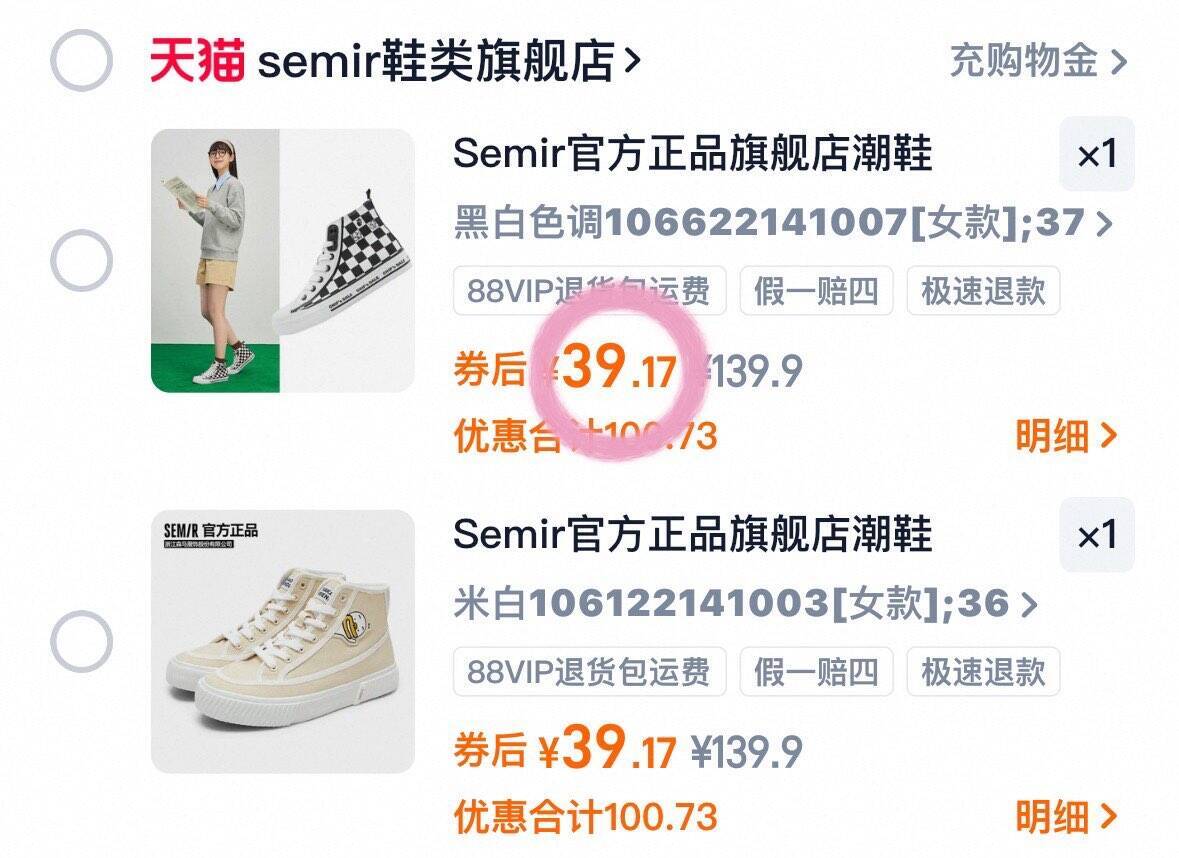
Task: Select all items from semir鞋类旗舰店
Action: point(81,61)
